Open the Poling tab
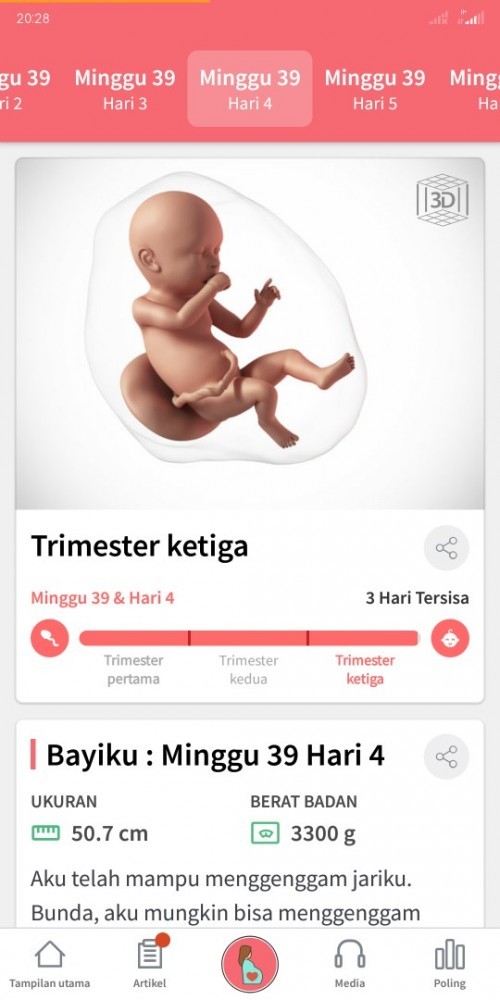500x1000 pixels. tap(450, 964)
